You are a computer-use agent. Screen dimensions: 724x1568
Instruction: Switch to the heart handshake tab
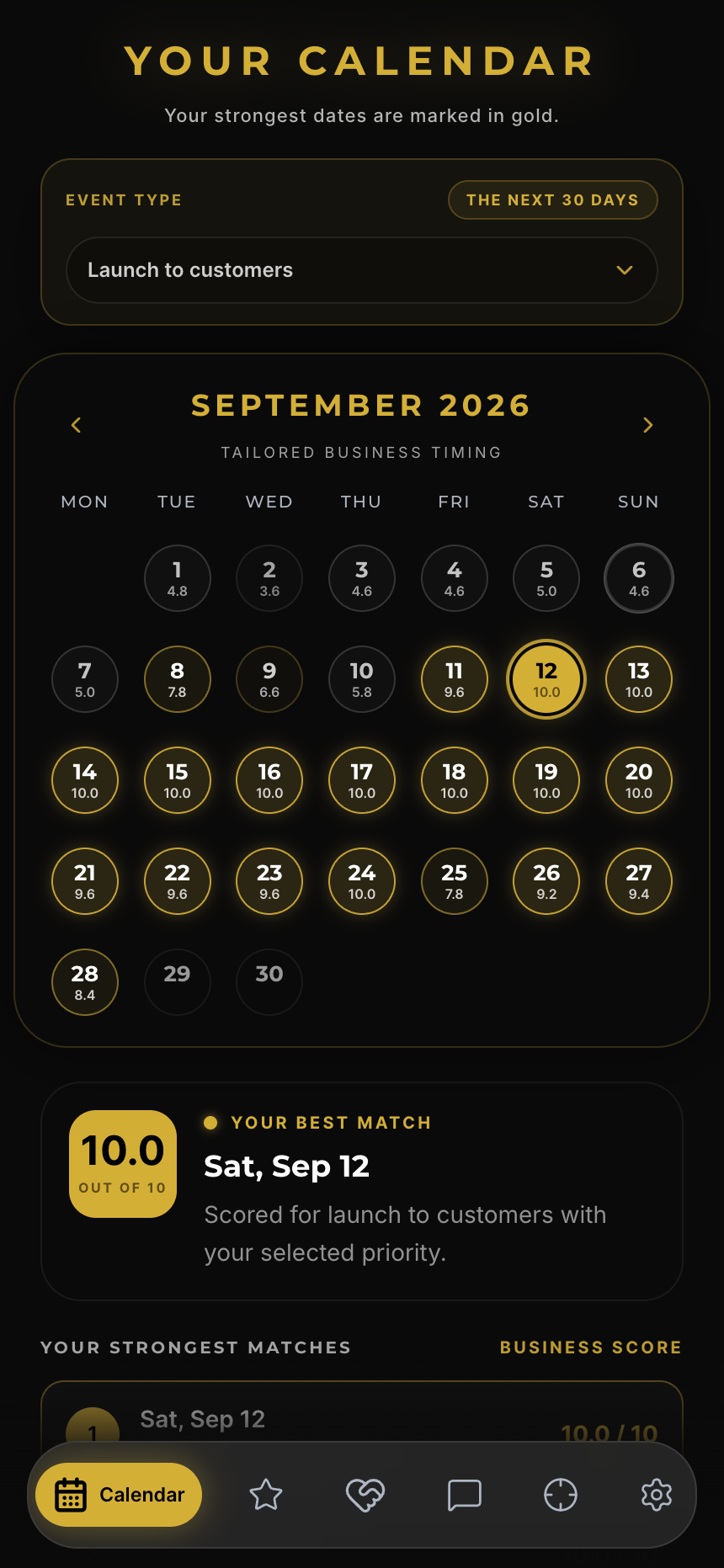point(365,1495)
